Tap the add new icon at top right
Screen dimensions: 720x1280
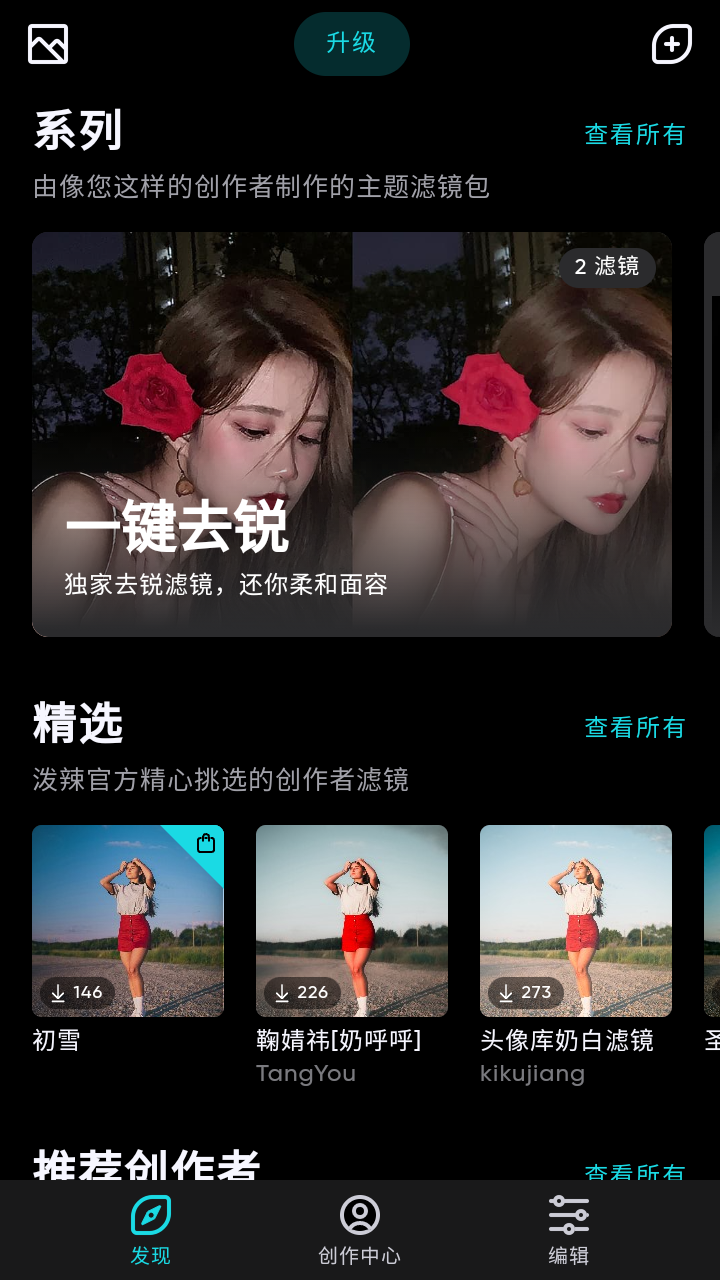click(x=671, y=44)
